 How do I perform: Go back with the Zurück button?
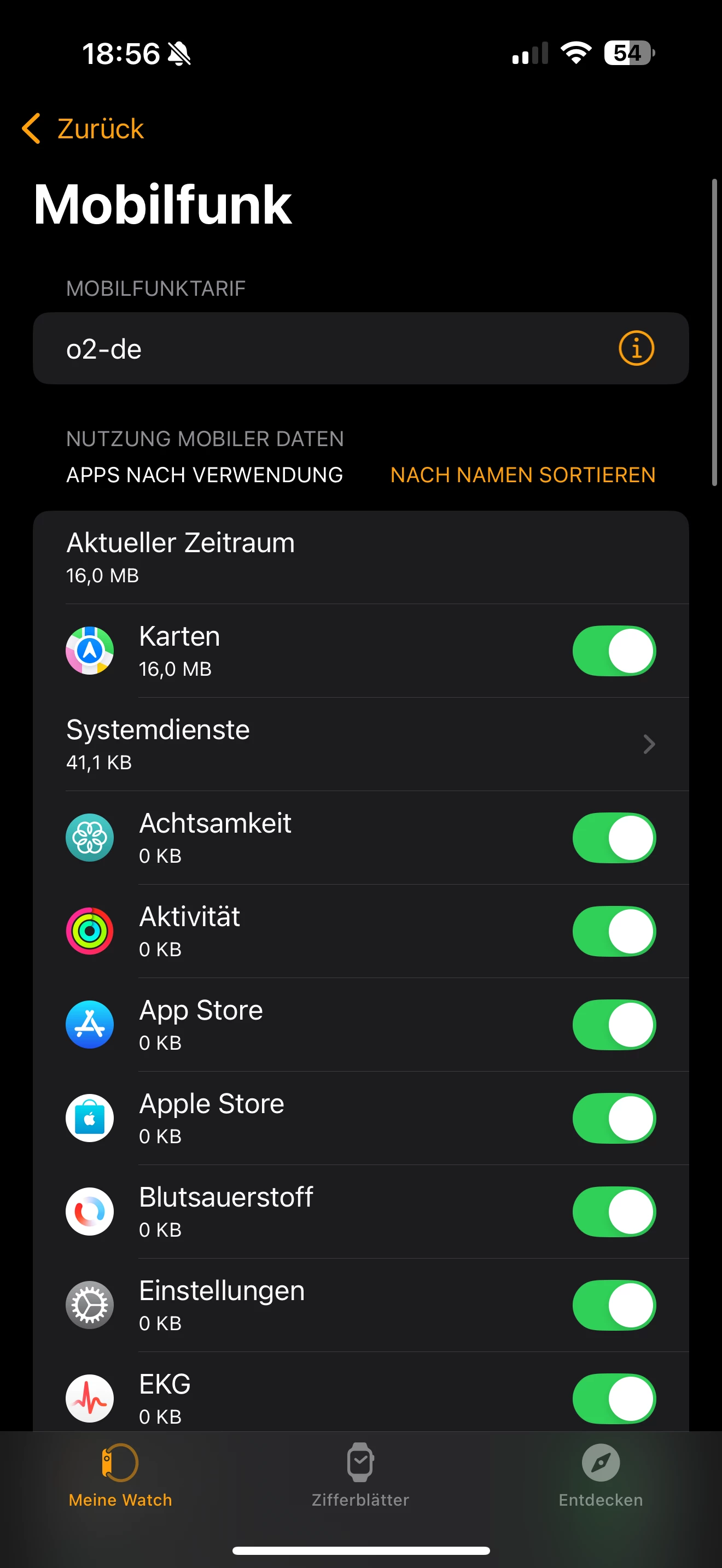pos(83,128)
